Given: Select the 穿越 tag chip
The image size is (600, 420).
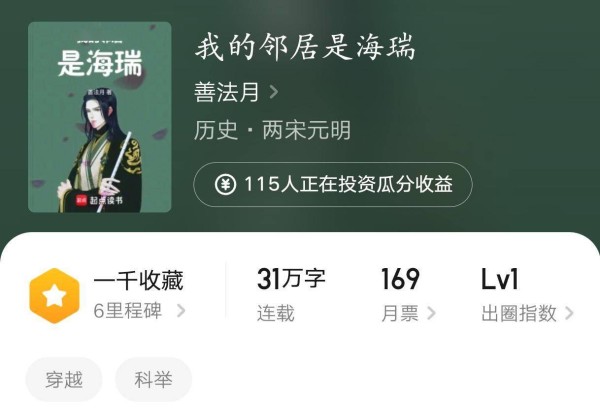Looking at the screenshot, I should (64, 380).
